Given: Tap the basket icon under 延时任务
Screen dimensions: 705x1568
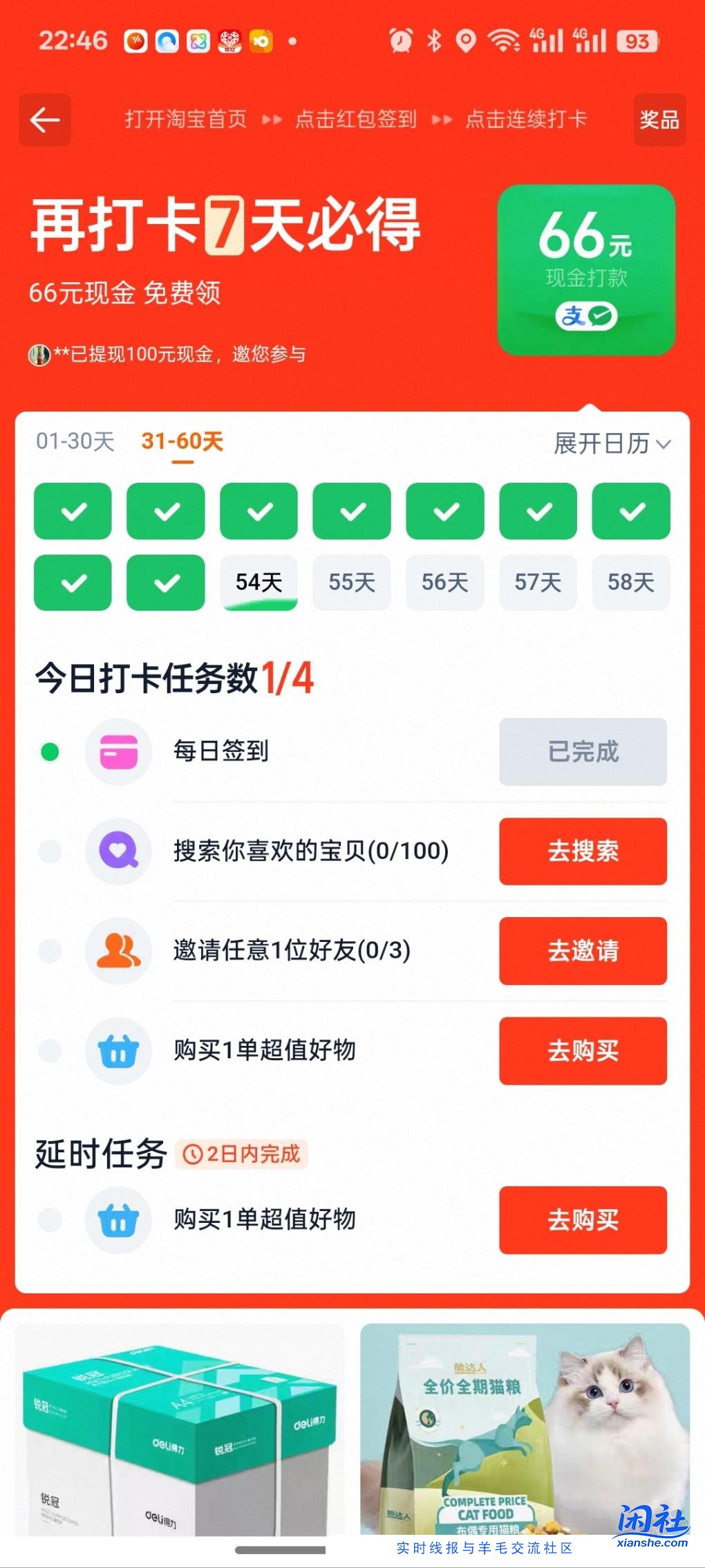Looking at the screenshot, I should point(118,1220).
